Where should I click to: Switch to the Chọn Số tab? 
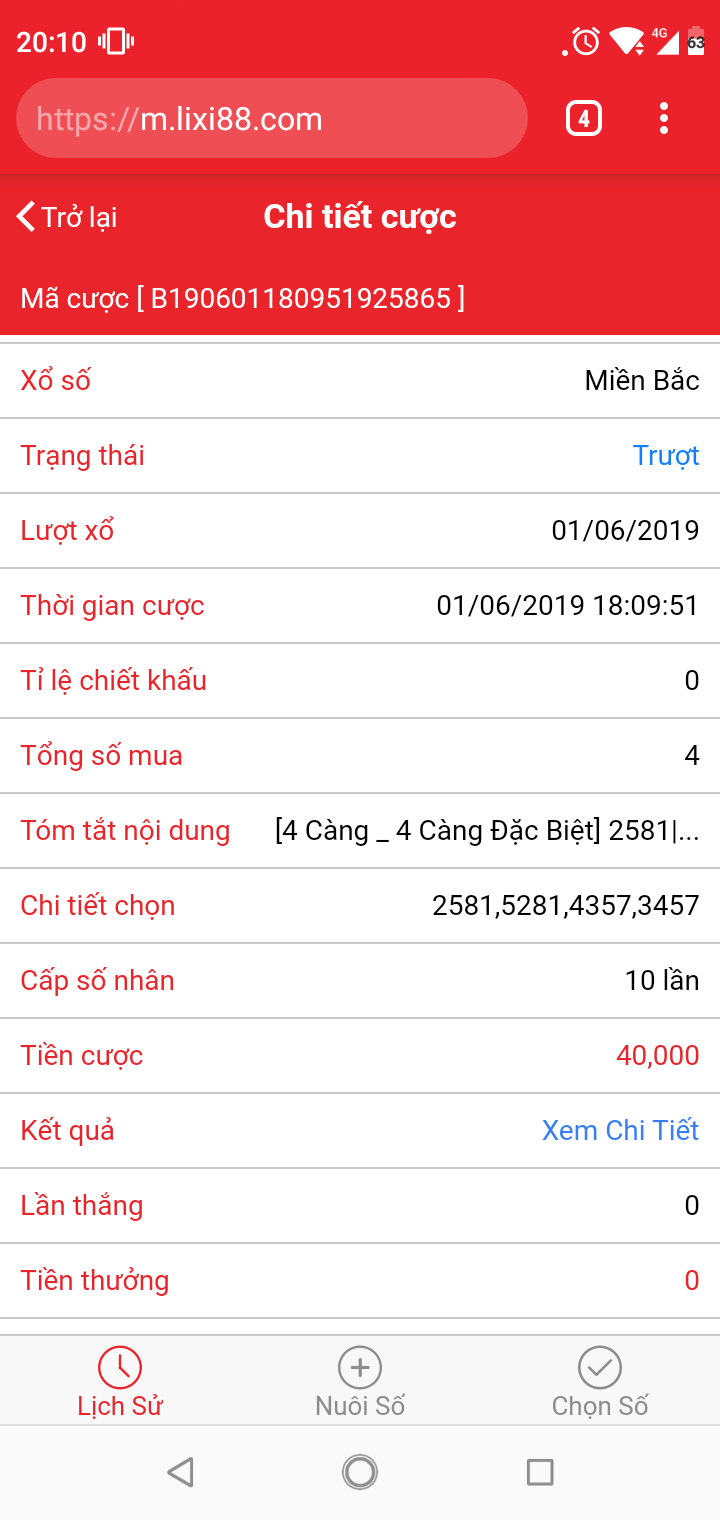[600, 1382]
